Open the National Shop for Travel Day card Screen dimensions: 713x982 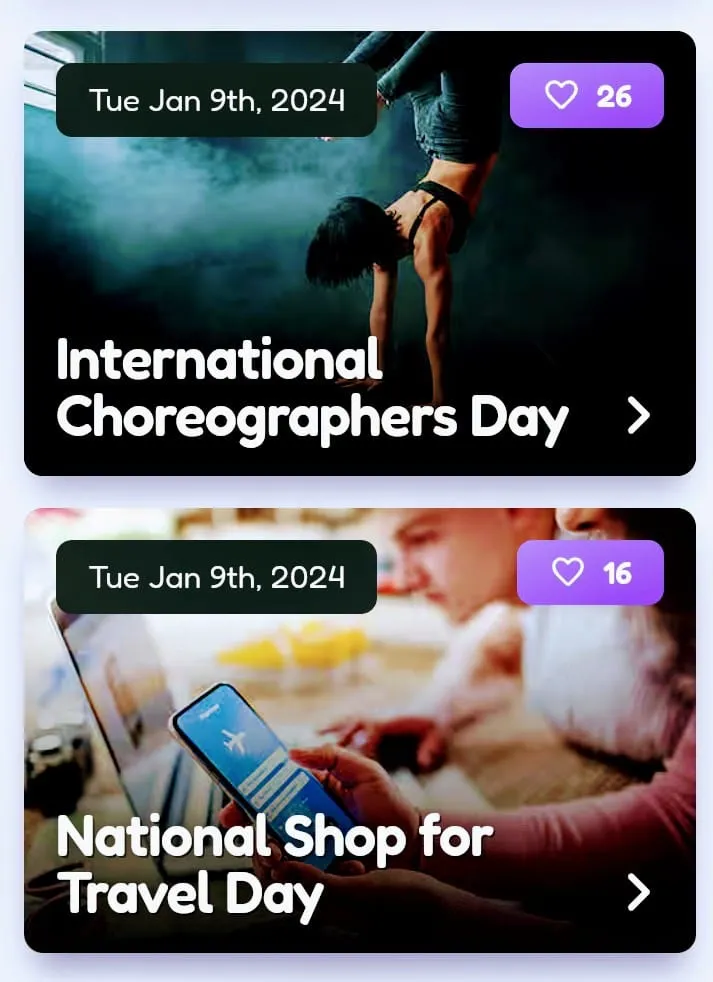[x=275, y=865]
